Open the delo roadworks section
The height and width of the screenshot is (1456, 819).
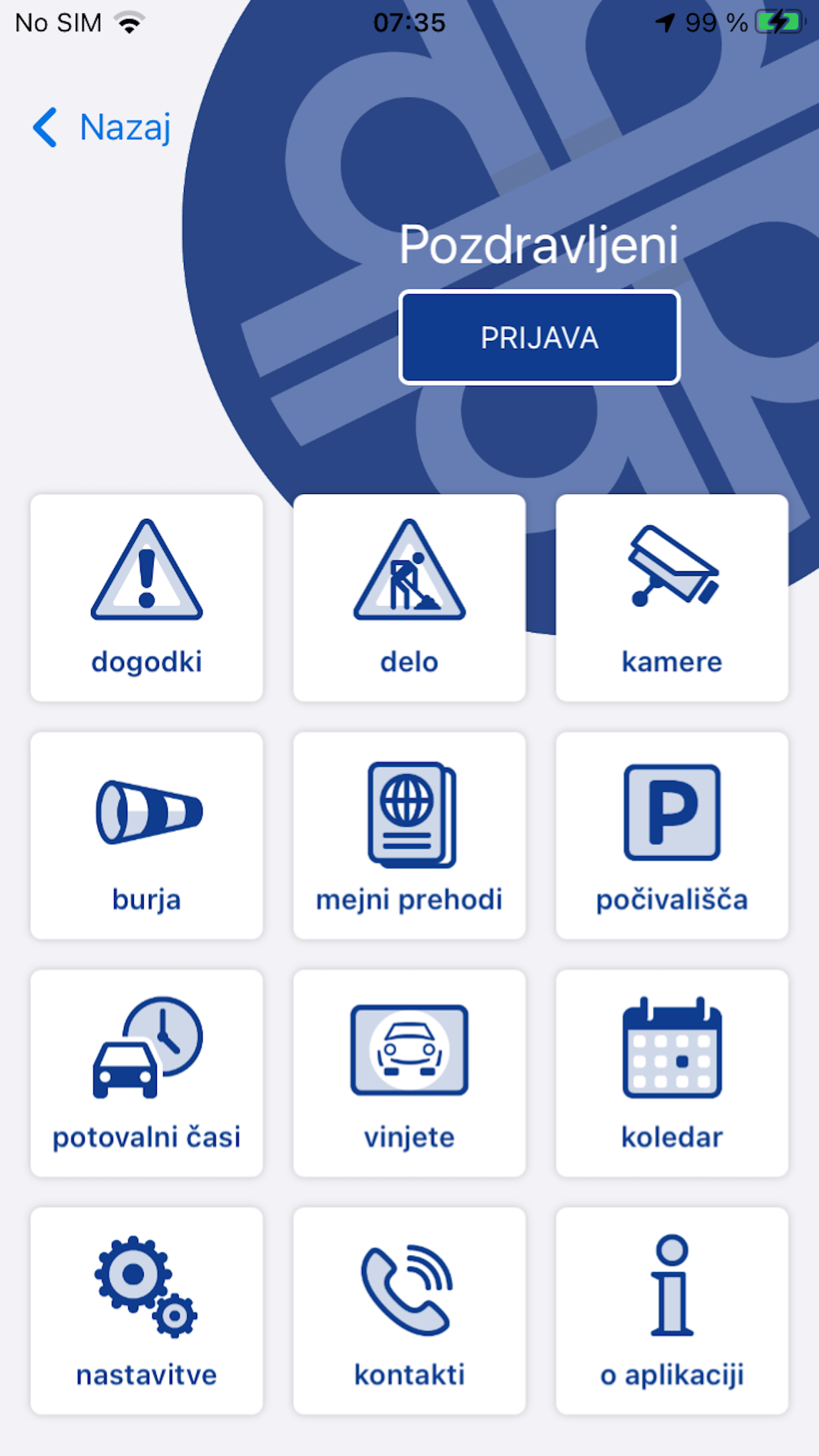(409, 597)
